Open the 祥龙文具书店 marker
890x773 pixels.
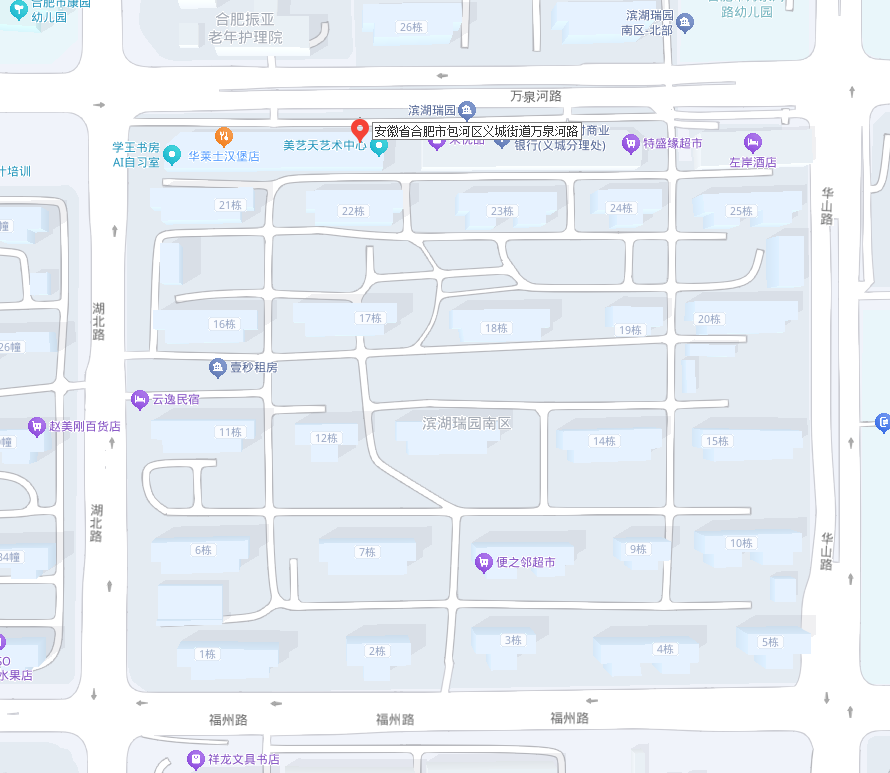[197, 759]
